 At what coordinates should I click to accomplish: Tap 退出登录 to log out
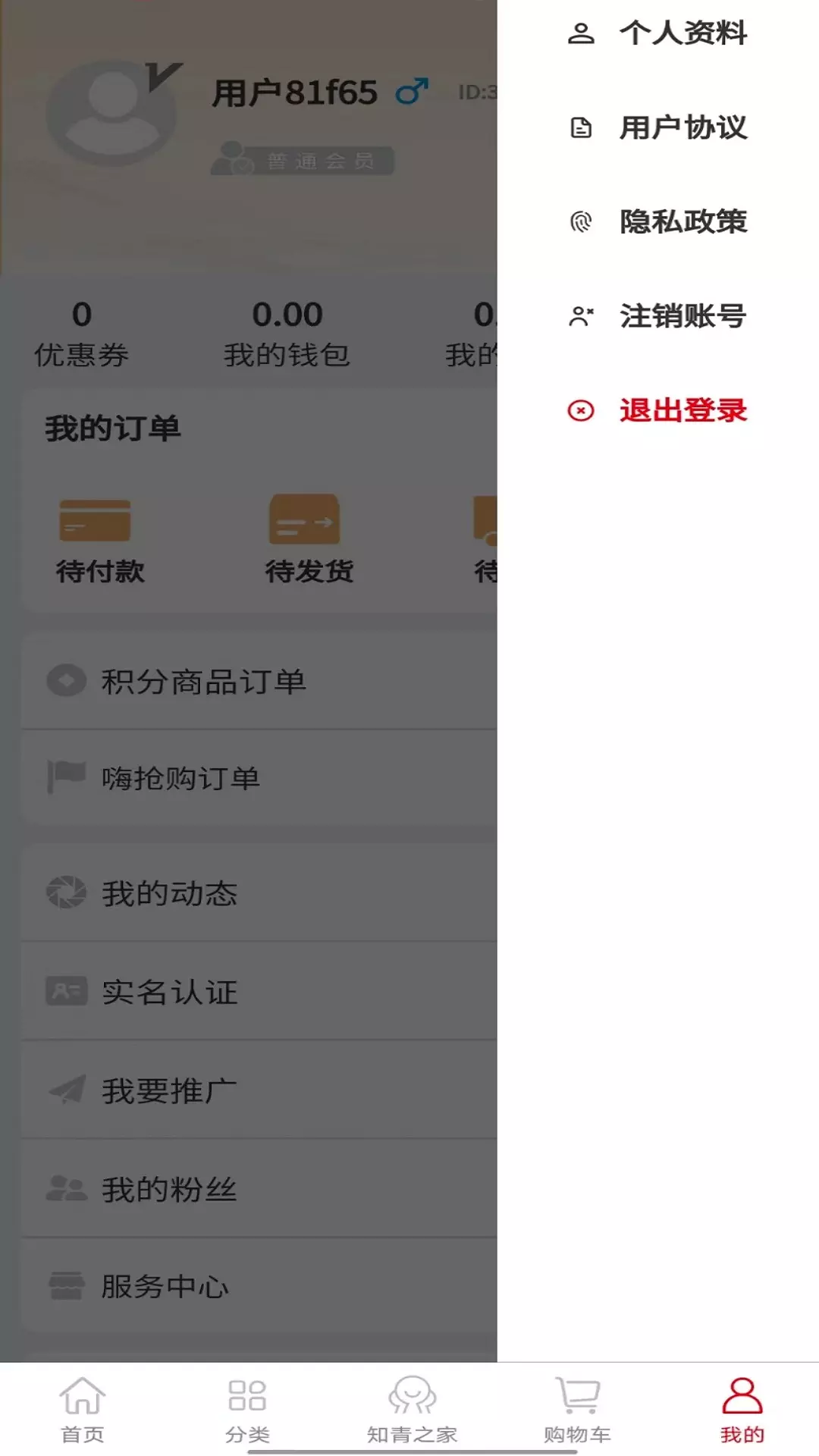pyautogui.click(x=658, y=410)
